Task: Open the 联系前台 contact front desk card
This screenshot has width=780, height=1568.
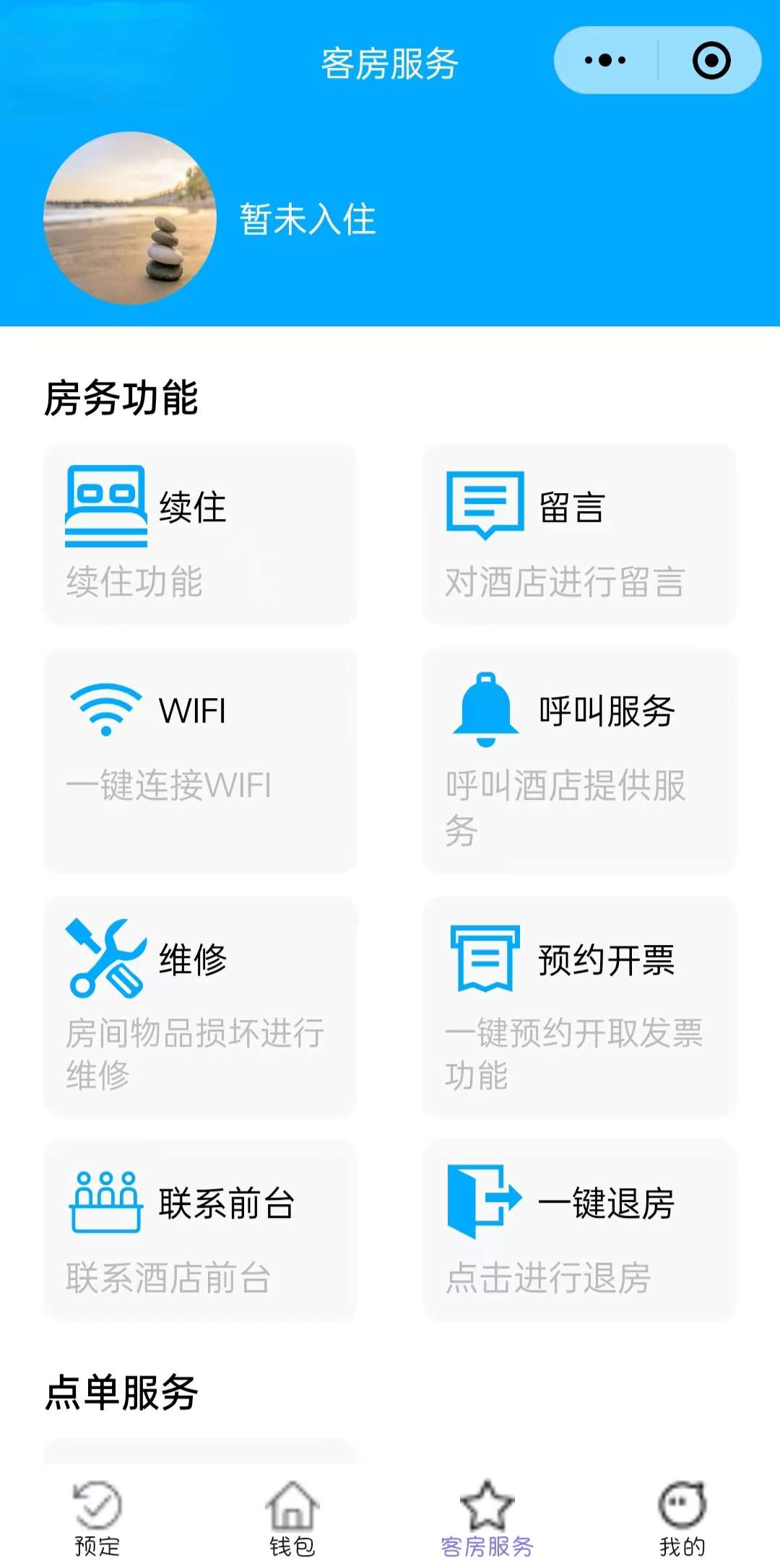Action: pyautogui.click(x=200, y=1229)
